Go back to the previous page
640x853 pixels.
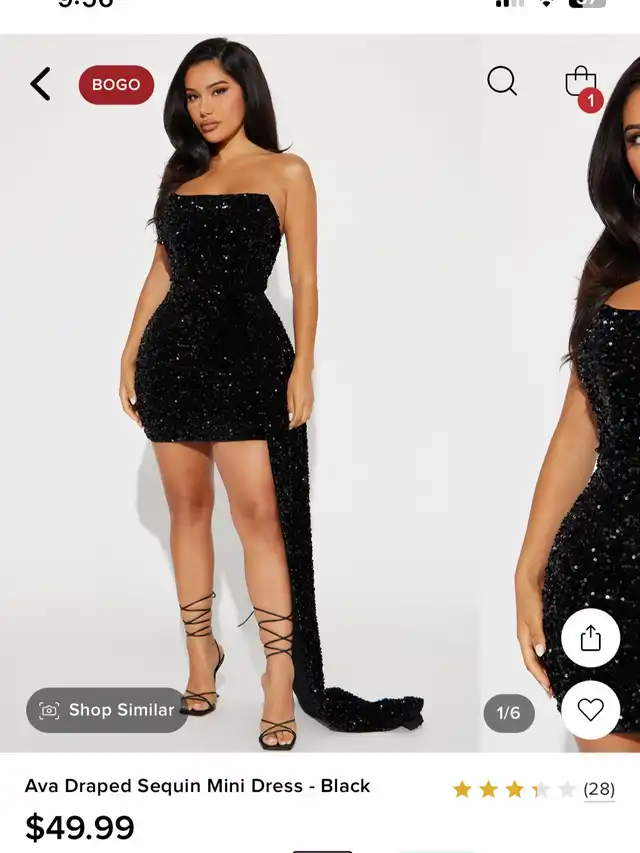coord(40,84)
